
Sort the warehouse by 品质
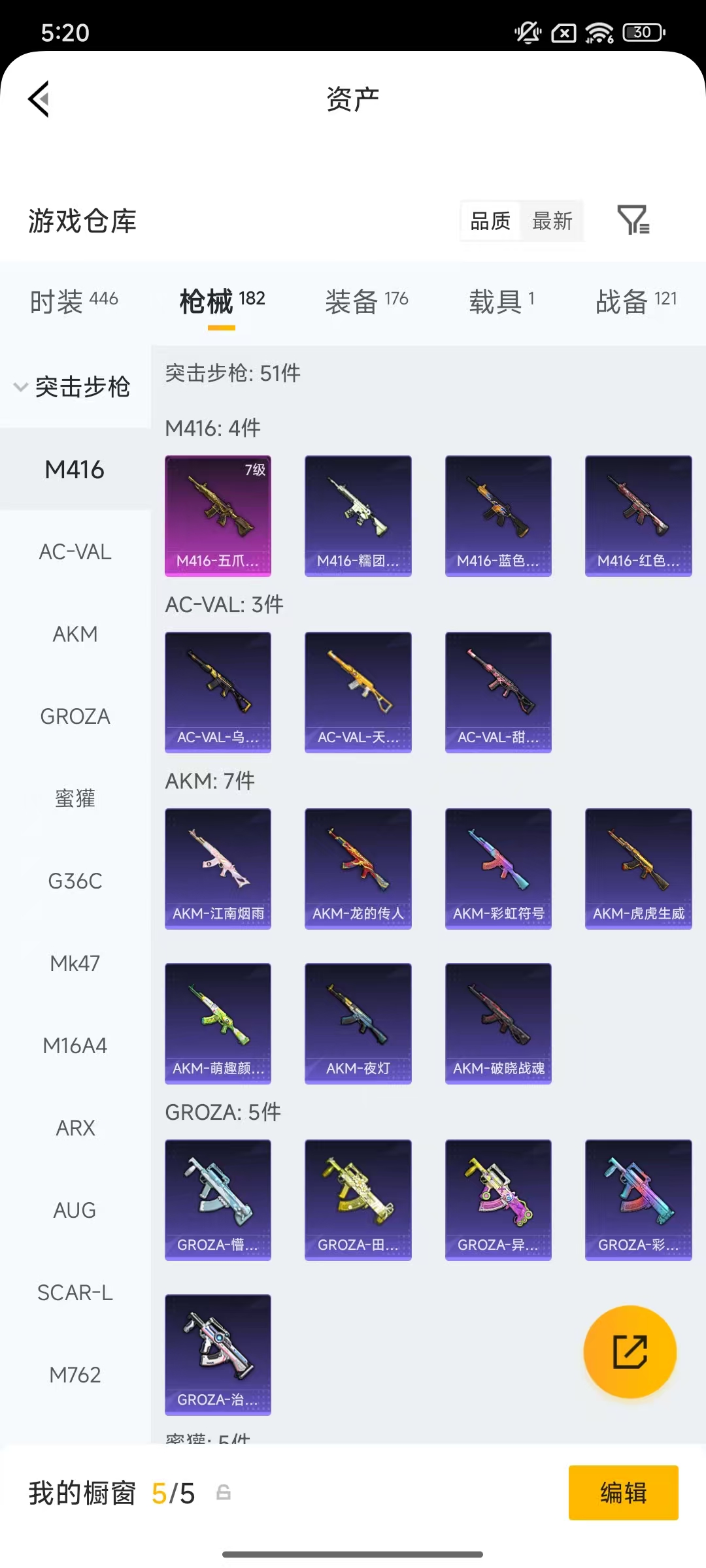click(490, 221)
